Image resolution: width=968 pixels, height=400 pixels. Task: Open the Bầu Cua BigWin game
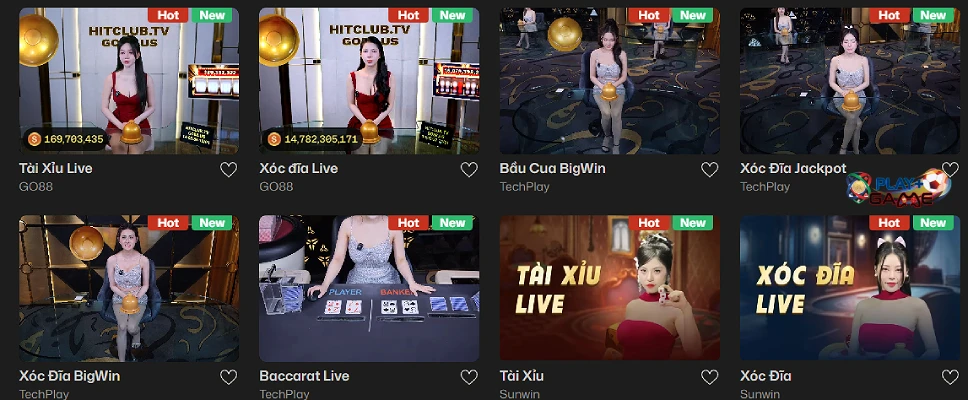(x=609, y=85)
